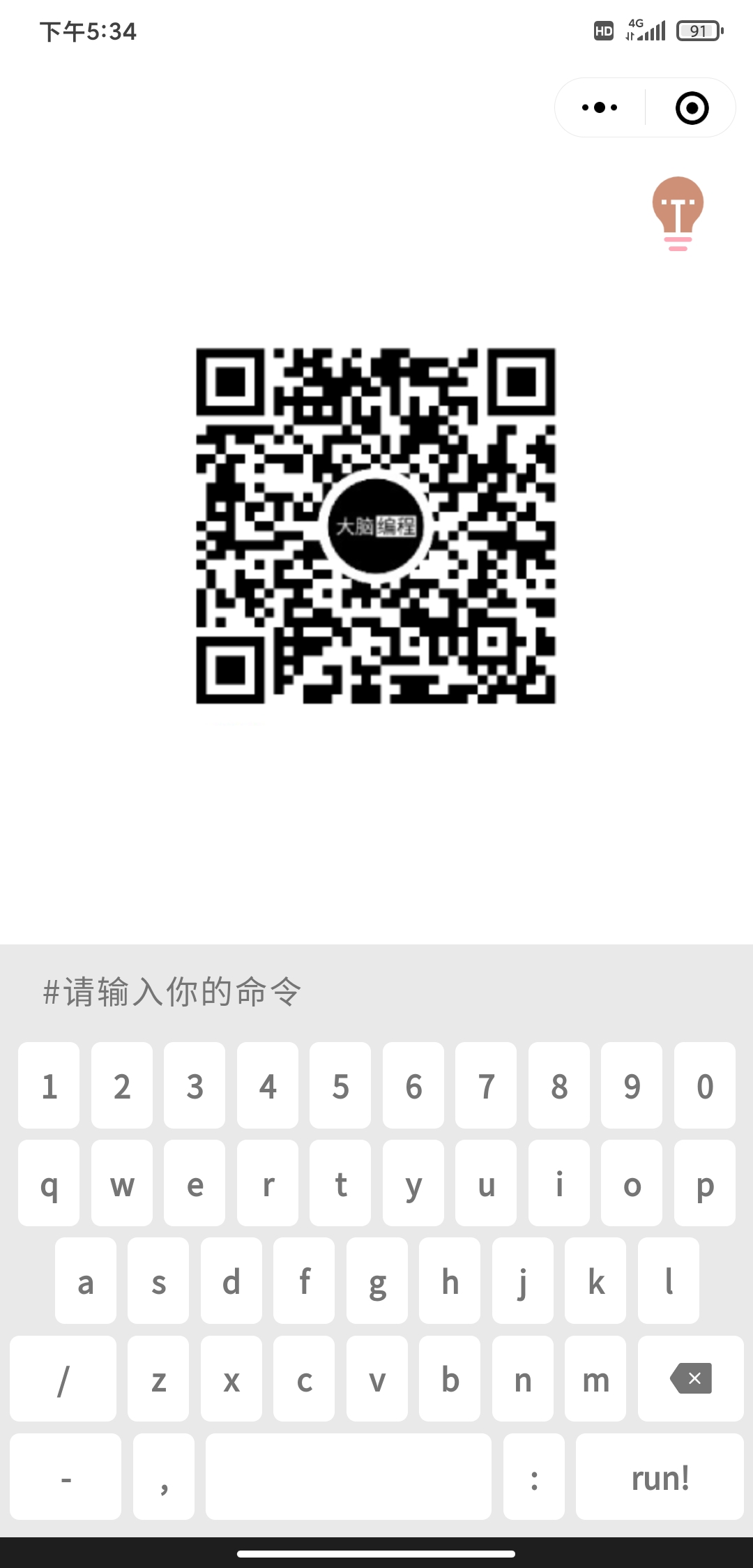The height and width of the screenshot is (1568, 753).
Task: Type the letter m key
Action: 595,1378
